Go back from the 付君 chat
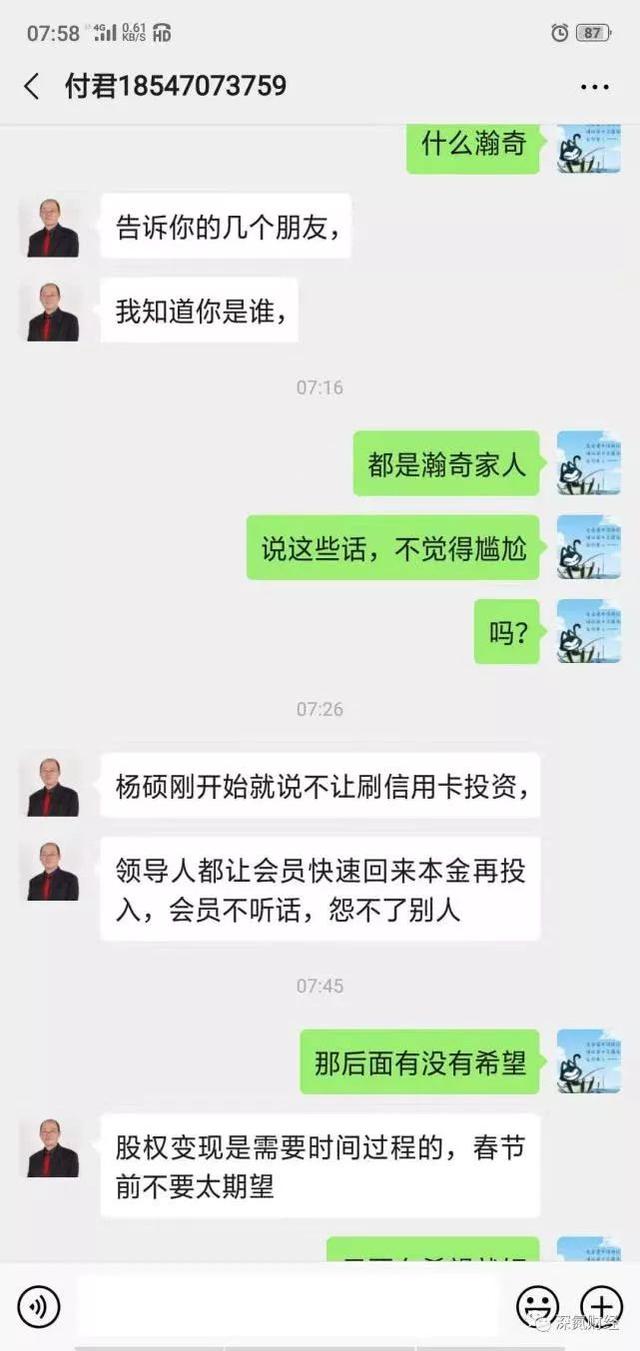 point(32,86)
